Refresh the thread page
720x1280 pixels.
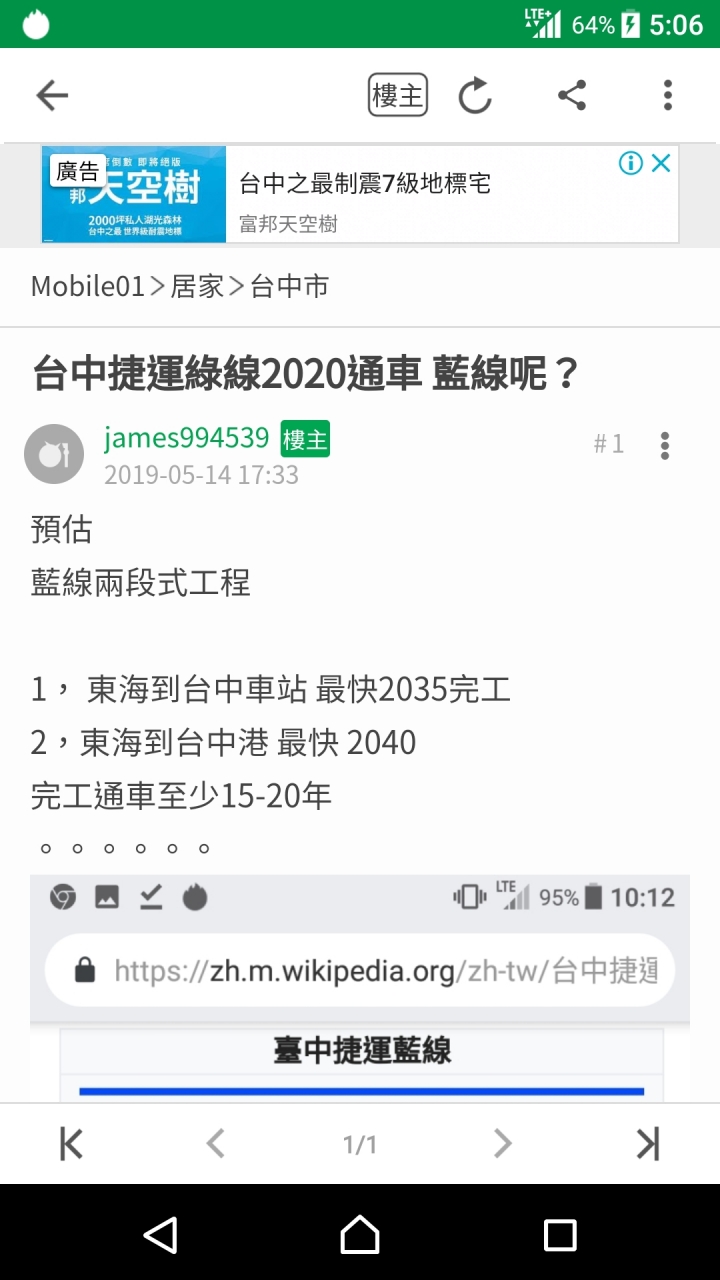pyautogui.click(x=475, y=96)
